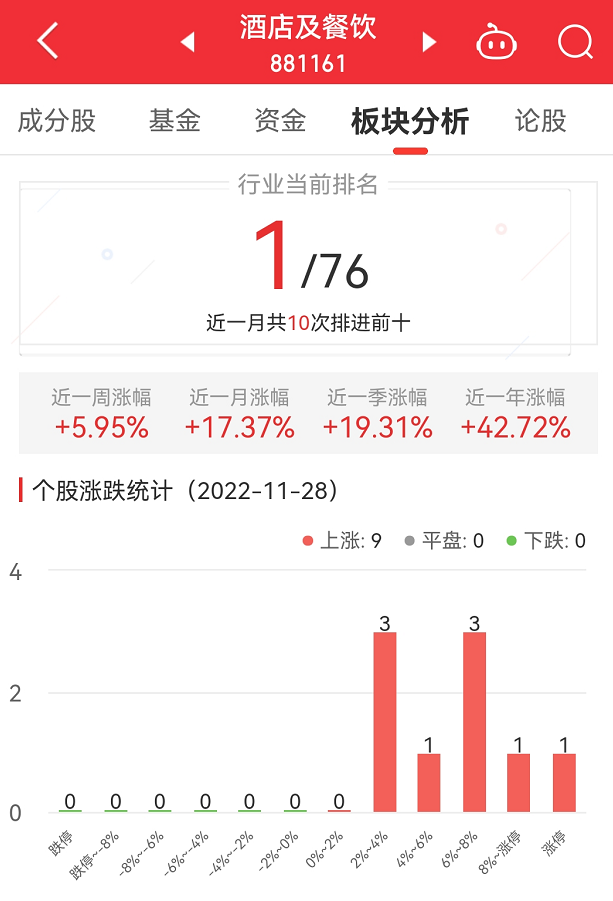
Task: Select the 板块分析 tab
Action: (410, 121)
